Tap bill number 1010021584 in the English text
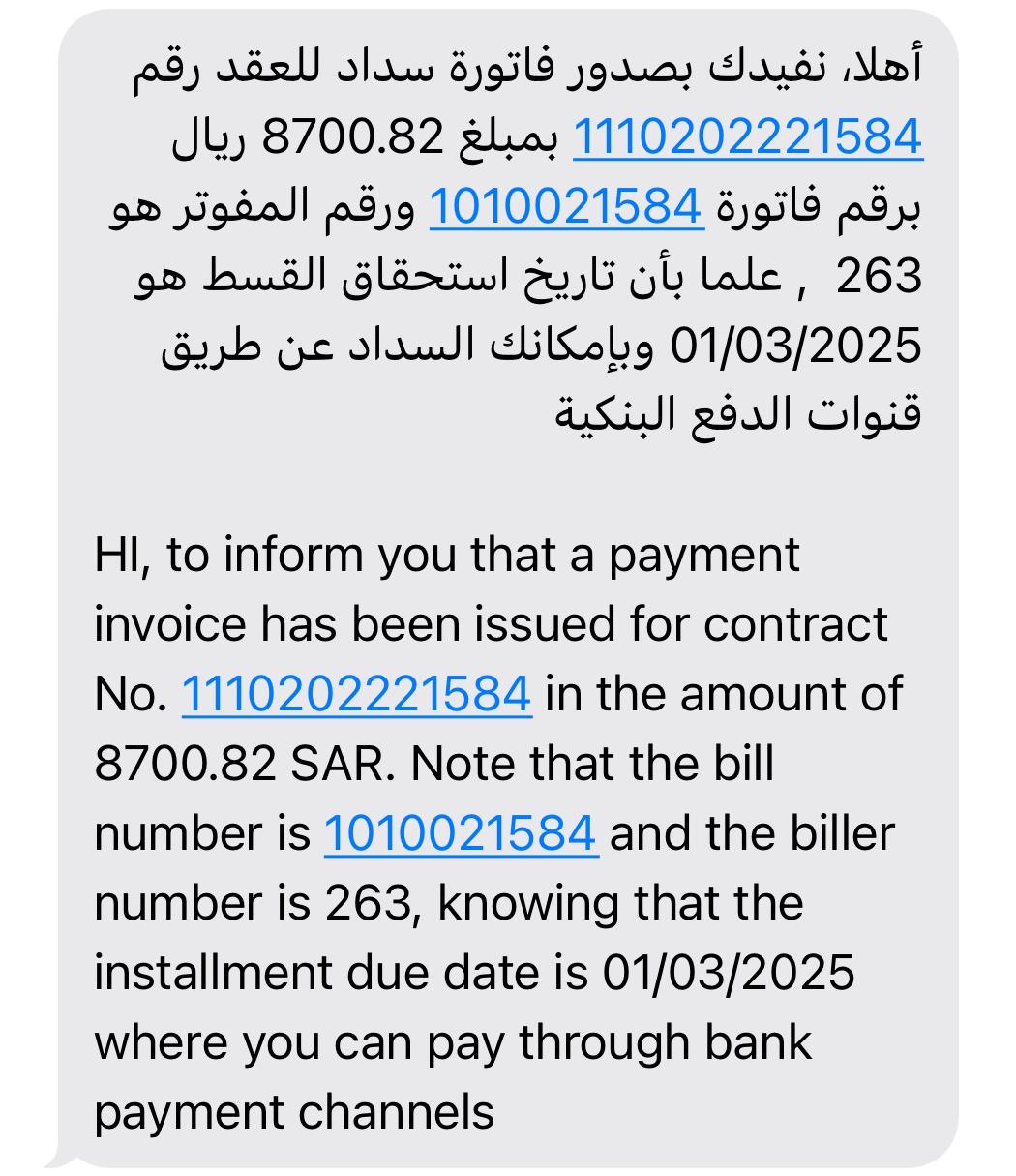 click(x=461, y=833)
